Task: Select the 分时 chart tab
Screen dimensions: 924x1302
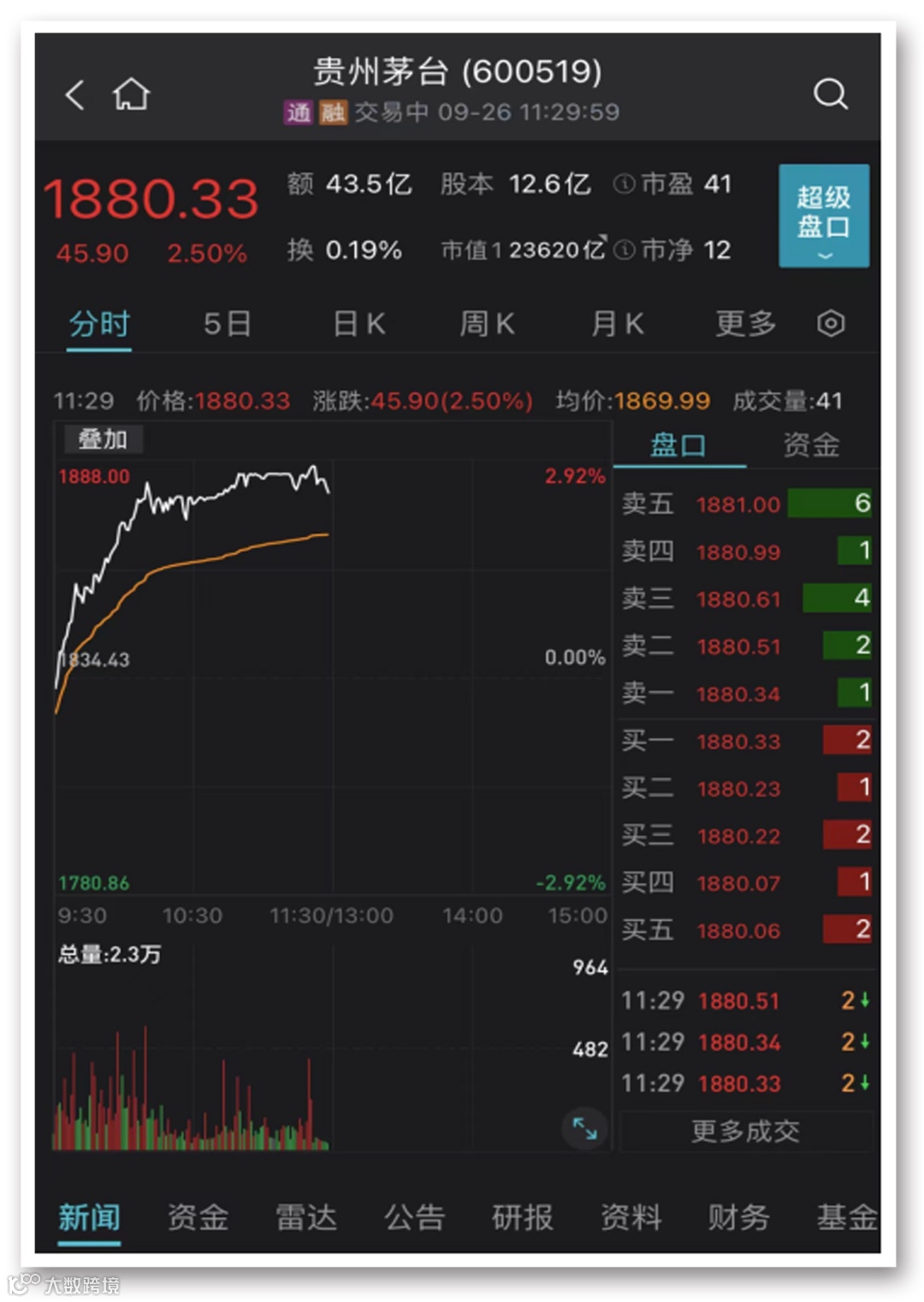Action: tap(99, 324)
